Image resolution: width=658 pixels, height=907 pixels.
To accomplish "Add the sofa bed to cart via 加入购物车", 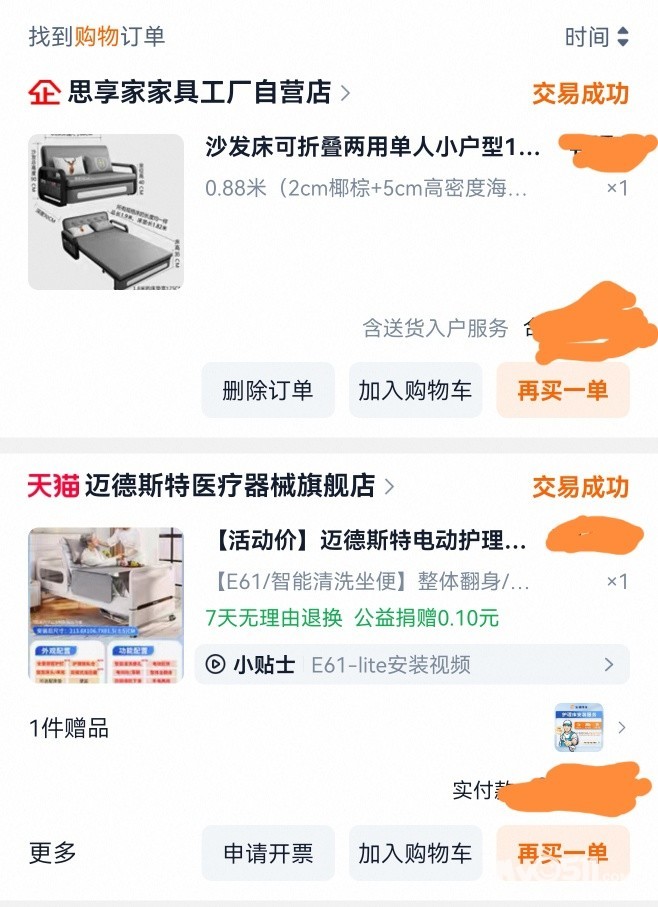I will click(x=415, y=390).
